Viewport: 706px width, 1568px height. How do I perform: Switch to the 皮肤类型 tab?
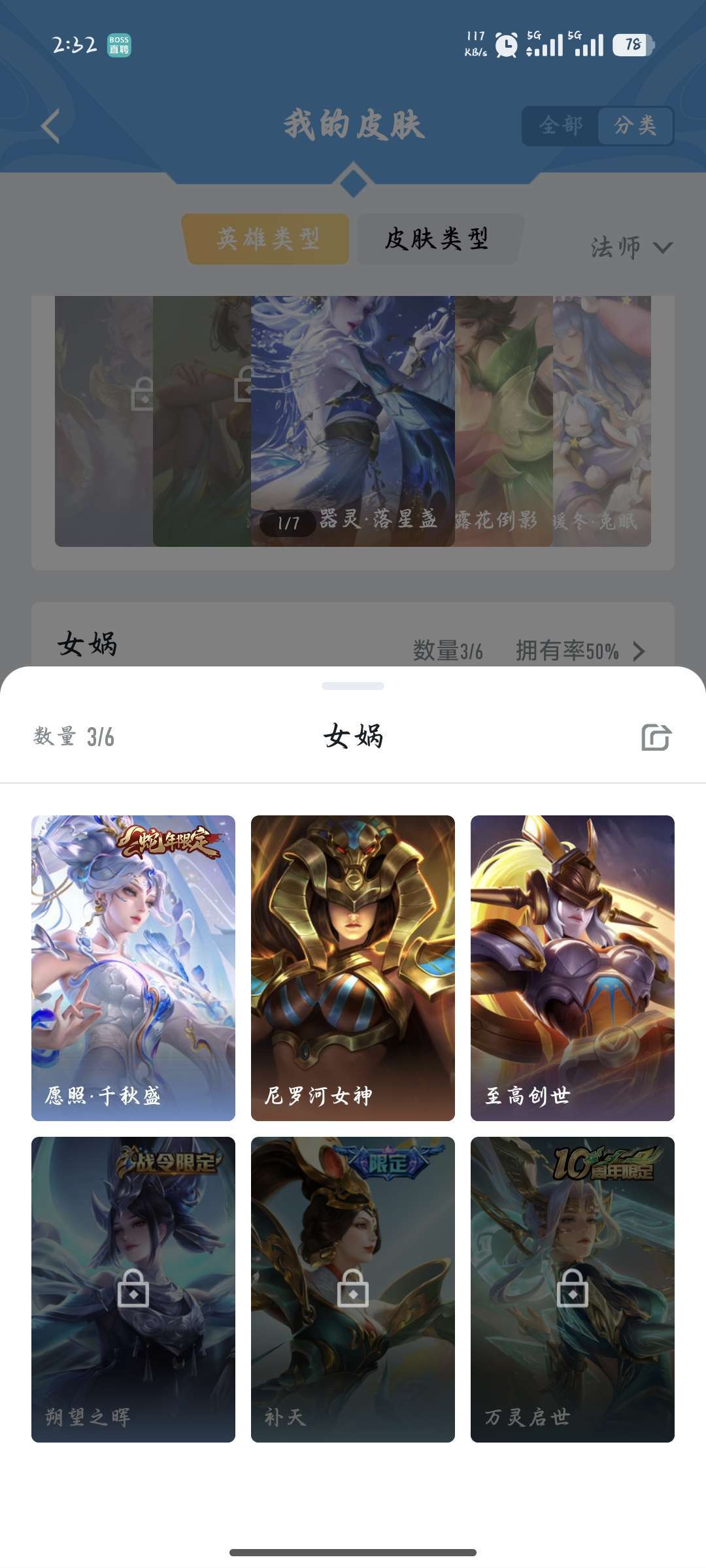coord(437,240)
